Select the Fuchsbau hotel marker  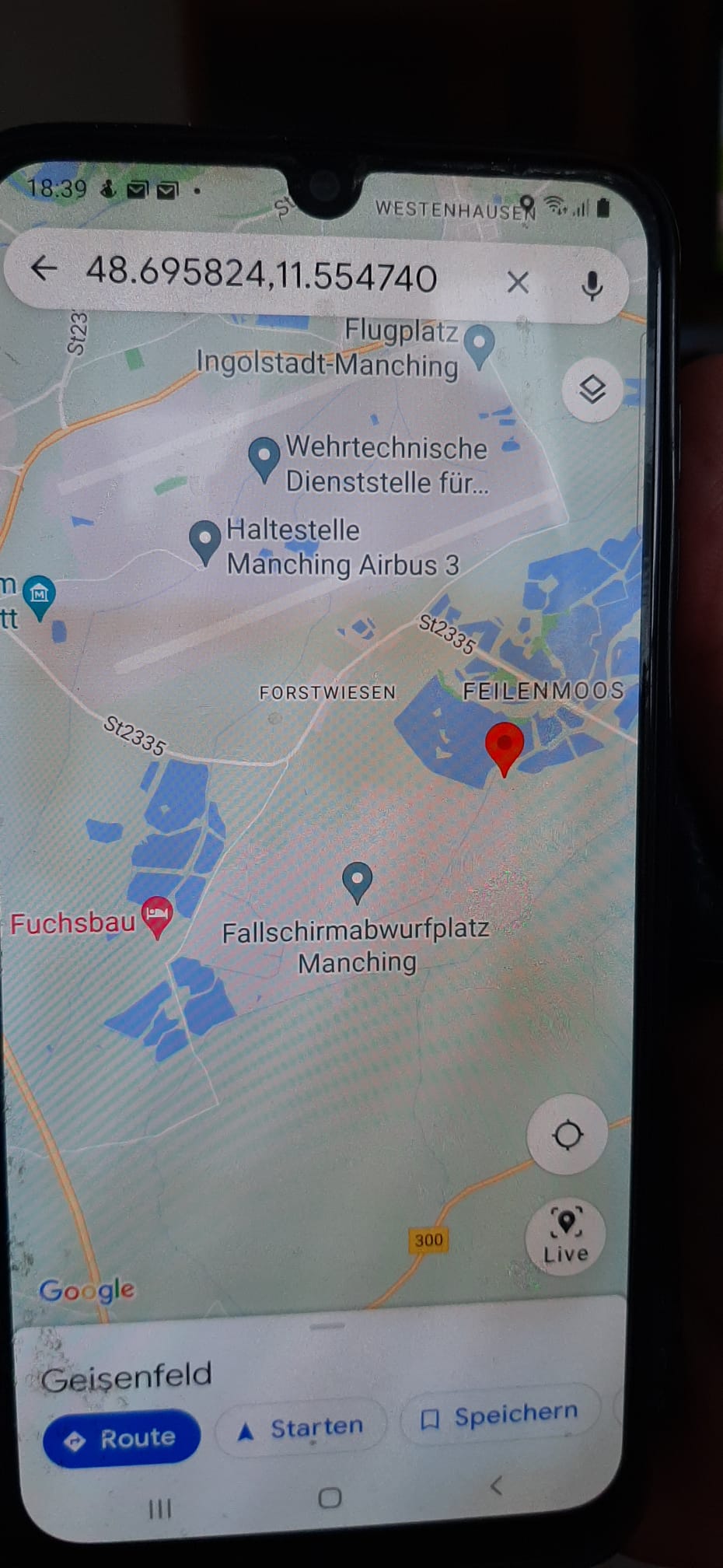tap(158, 915)
